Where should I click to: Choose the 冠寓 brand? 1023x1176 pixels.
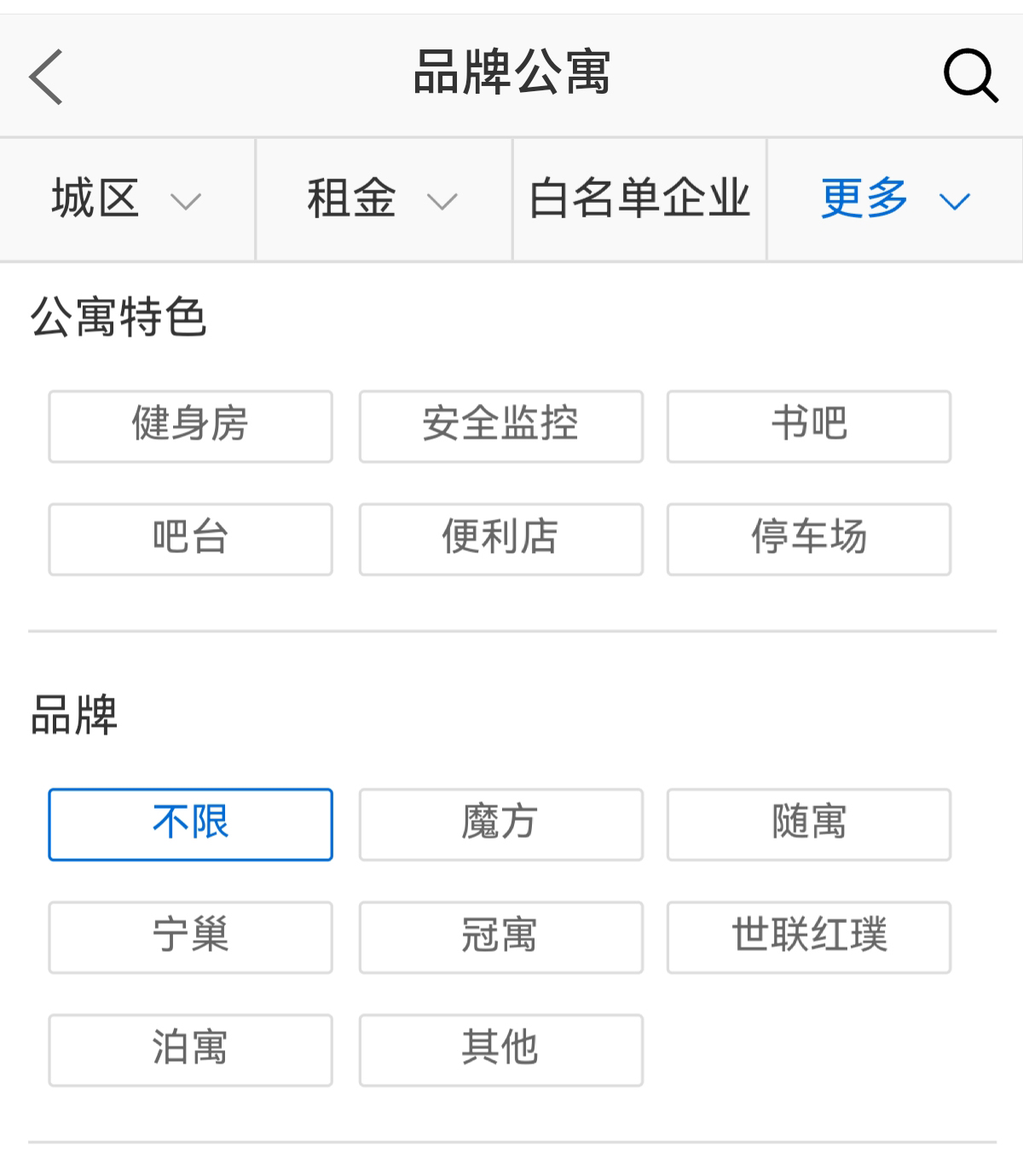click(x=500, y=937)
